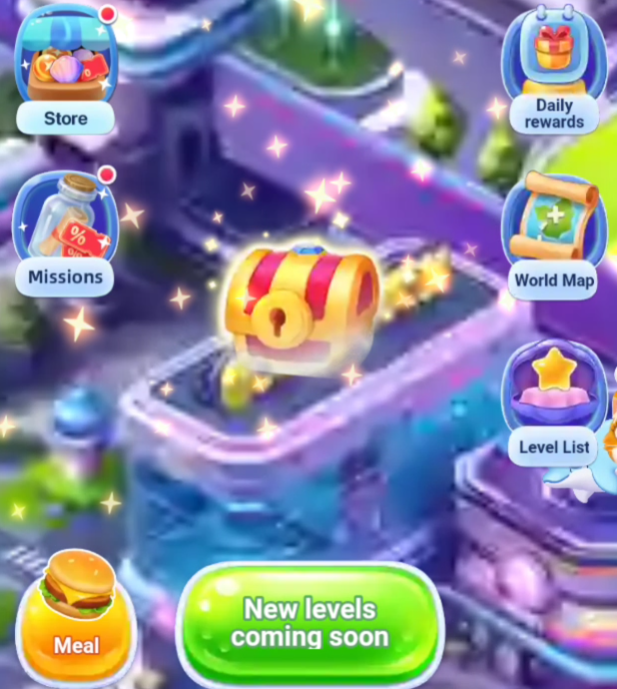The width and height of the screenshot is (617, 689).
Task: Open the Missions panel
Action: (x=65, y=232)
